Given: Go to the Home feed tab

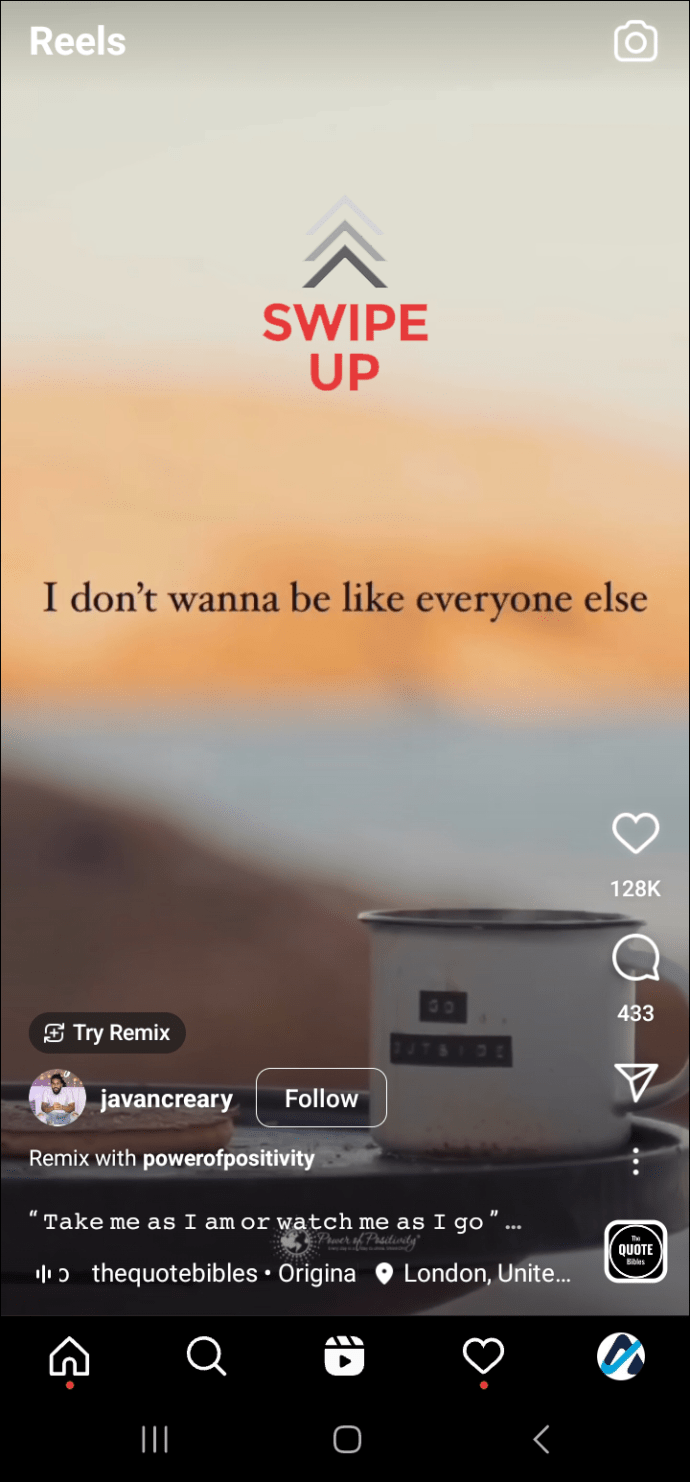Looking at the screenshot, I should (69, 1357).
